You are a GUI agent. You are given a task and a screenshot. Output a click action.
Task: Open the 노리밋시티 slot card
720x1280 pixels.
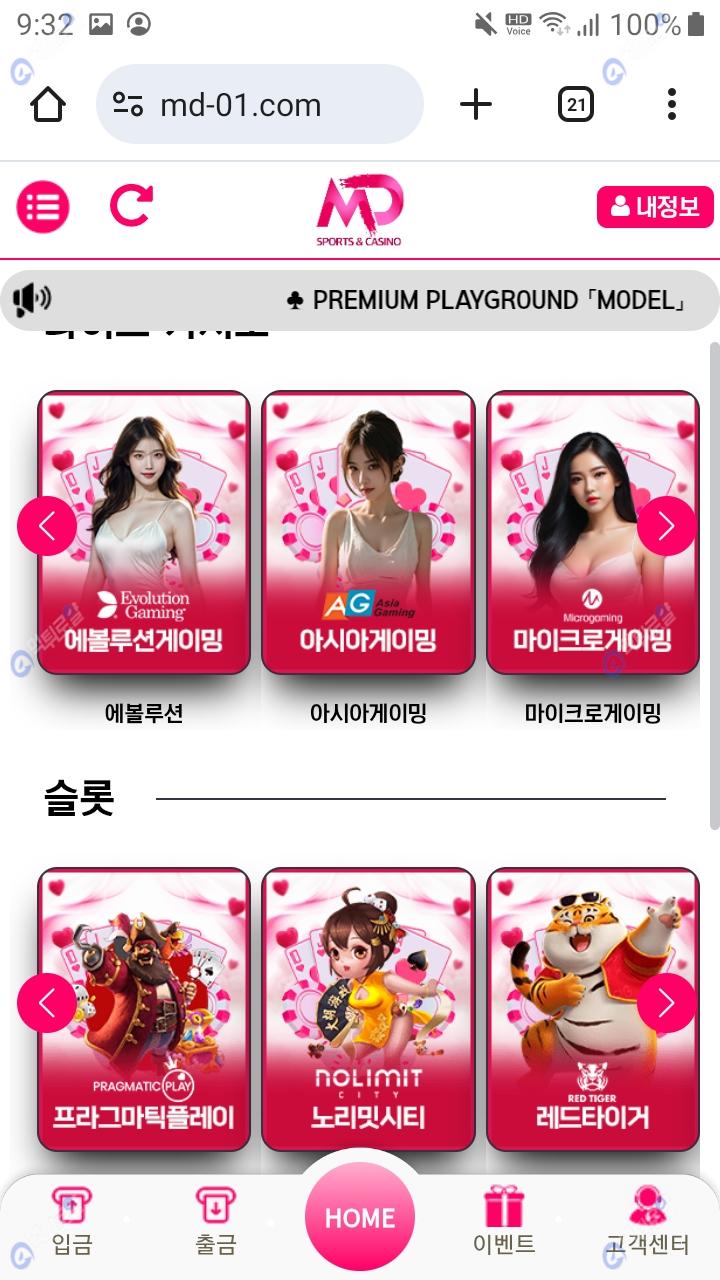368,1008
